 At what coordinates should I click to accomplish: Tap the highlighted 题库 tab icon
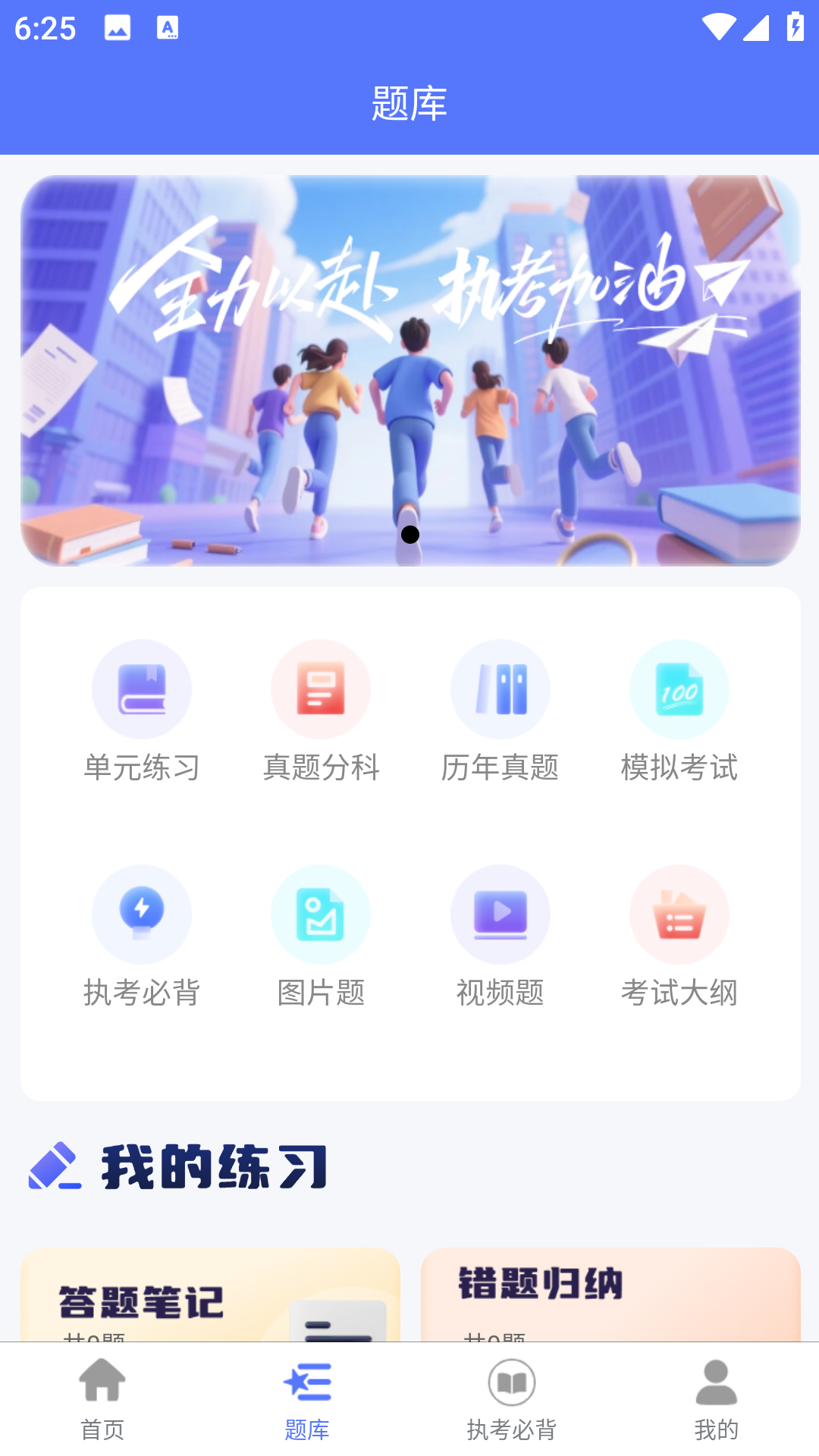coord(307,1382)
